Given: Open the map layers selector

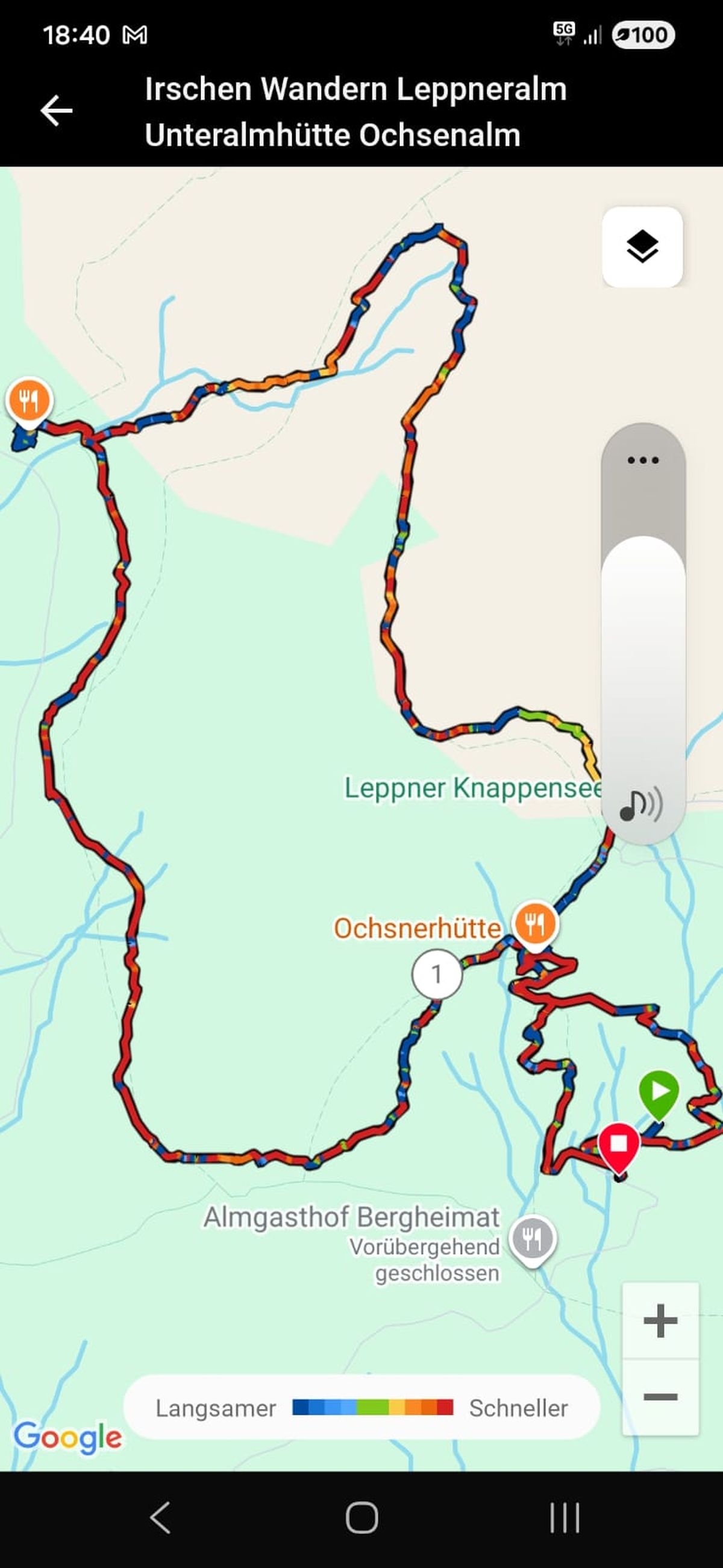Looking at the screenshot, I should pyautogui.click(x=642, y=246).
